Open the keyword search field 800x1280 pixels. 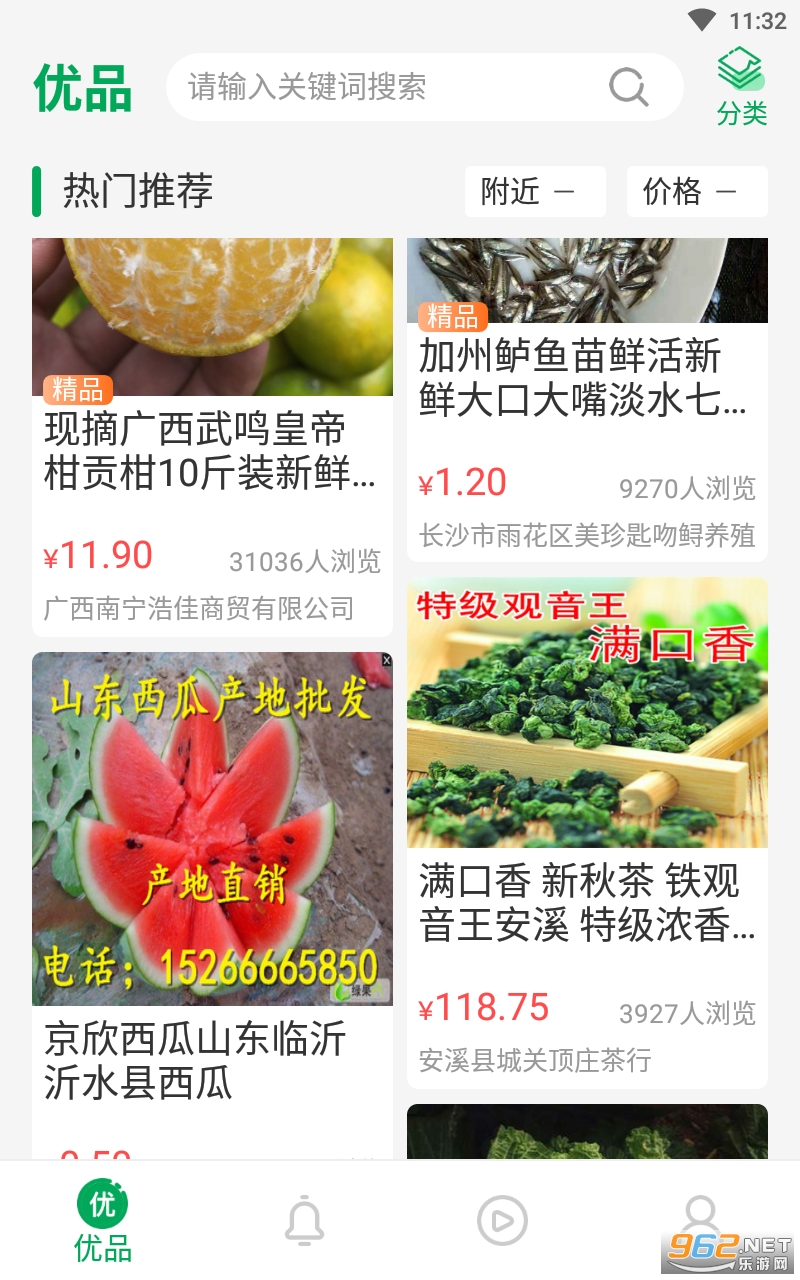(x=390, y=87)
